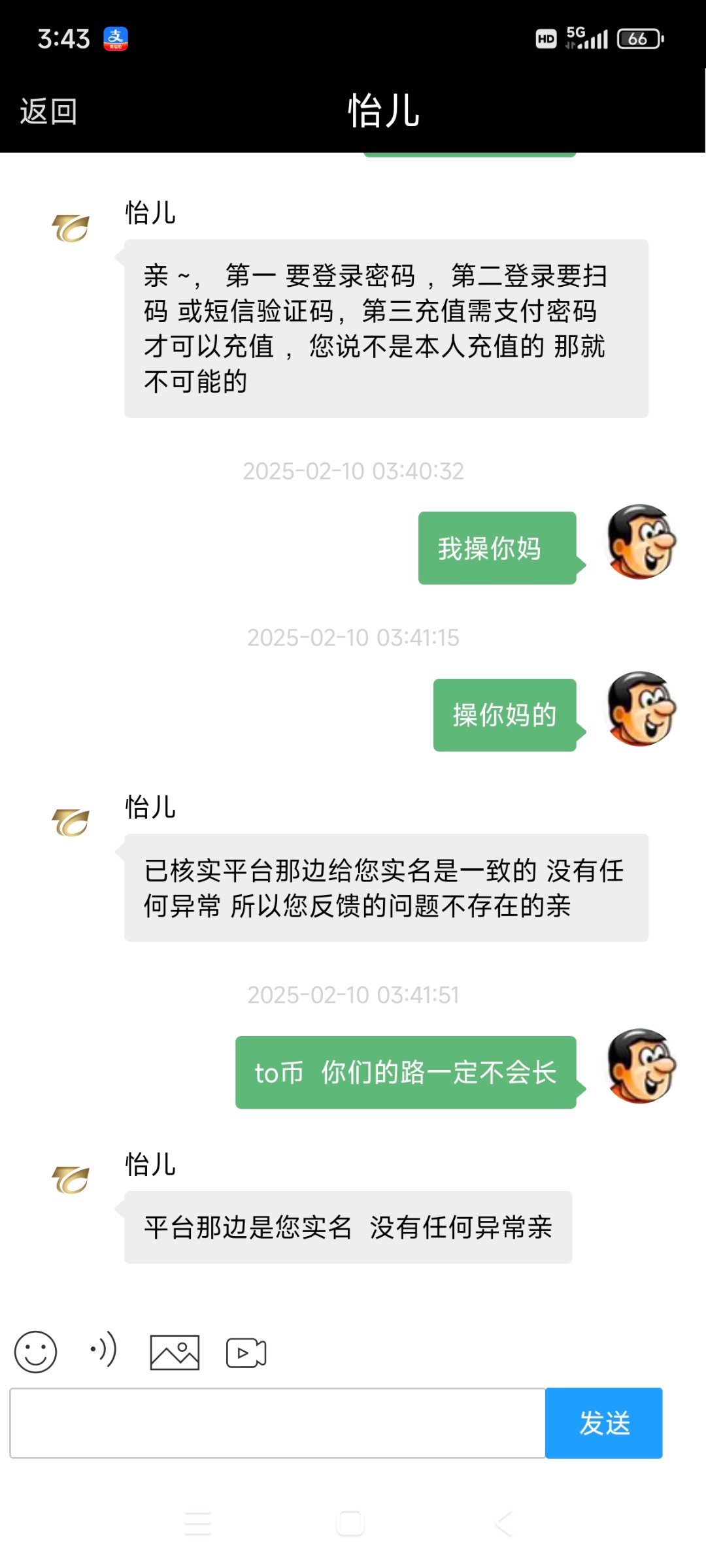Image resolution: width=706 pixels, height=1568 pixels.
Task: Go to the system home screen
Action: point(350,1524)
